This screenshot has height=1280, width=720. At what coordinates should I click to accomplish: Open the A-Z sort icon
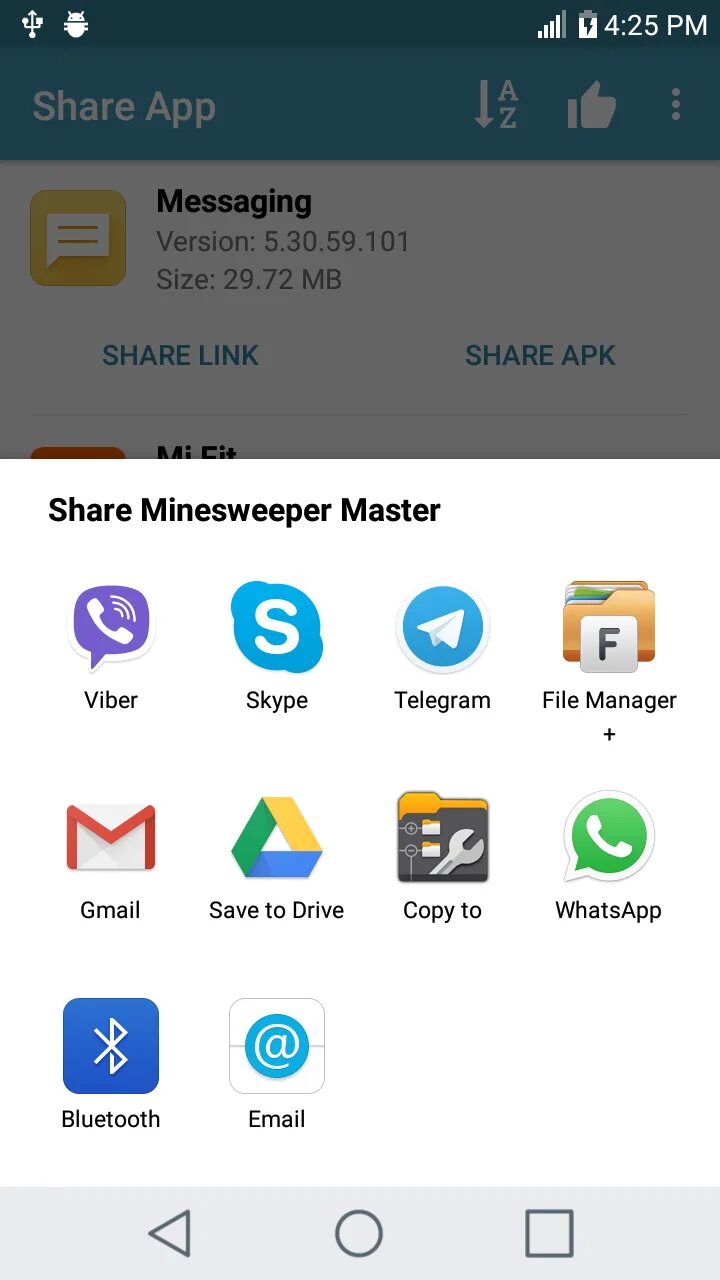click(497, 104)
